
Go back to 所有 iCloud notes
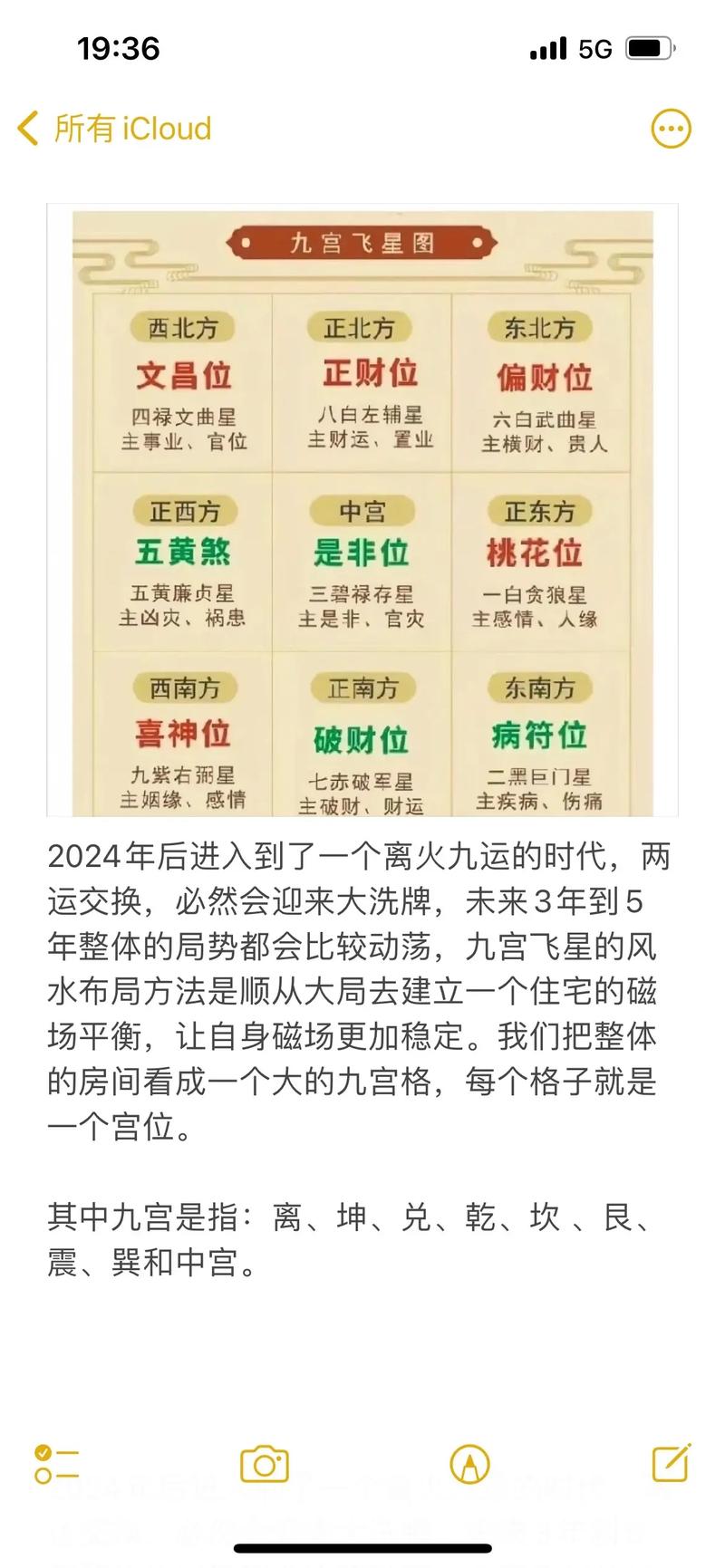114,129
